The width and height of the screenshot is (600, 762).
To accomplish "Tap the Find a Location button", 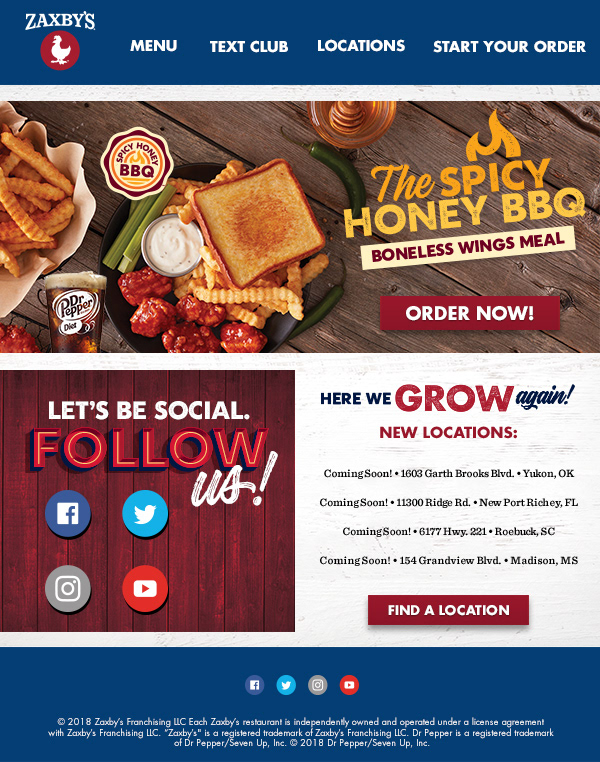I will pyautogui.click(x=448, y=610).
